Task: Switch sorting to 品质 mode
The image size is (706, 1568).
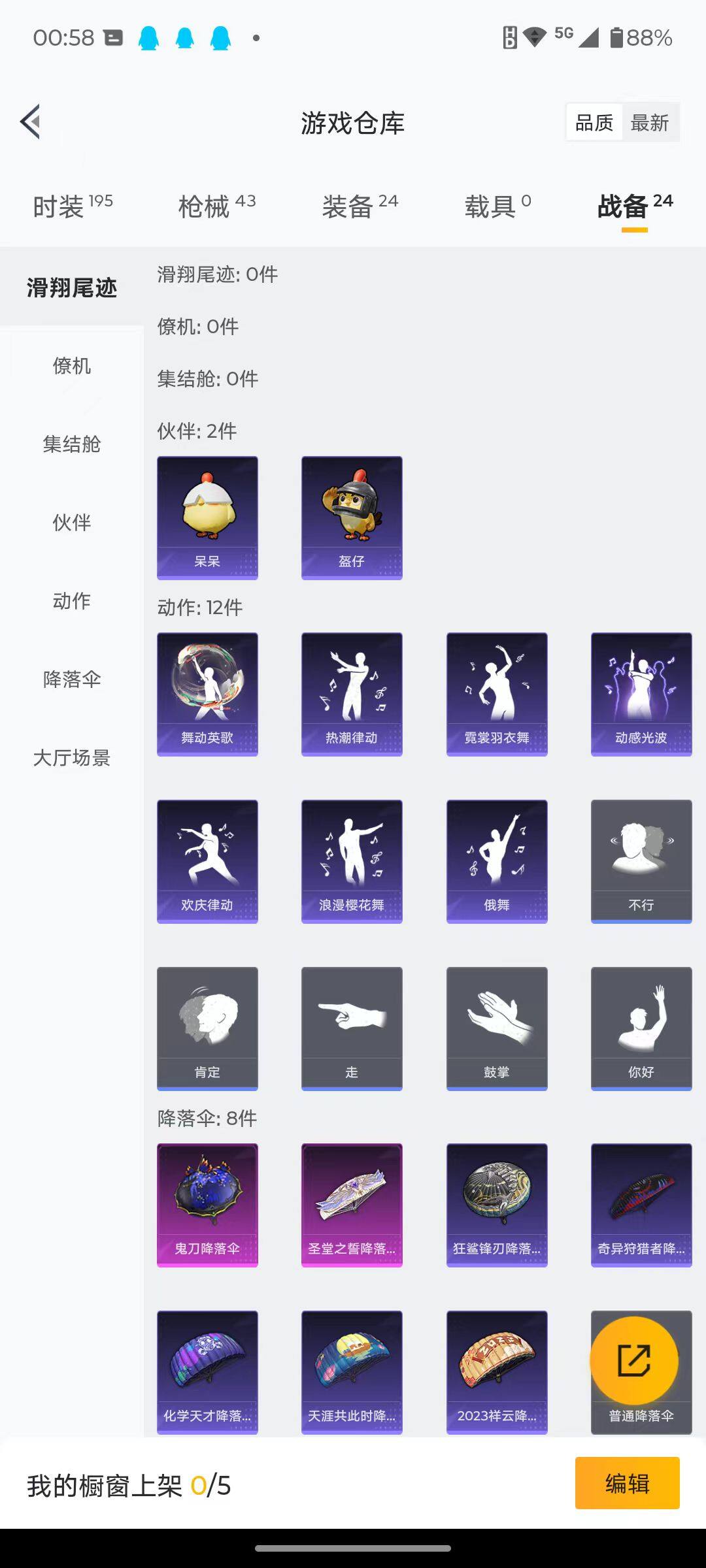Action: (x=594, y=122)
